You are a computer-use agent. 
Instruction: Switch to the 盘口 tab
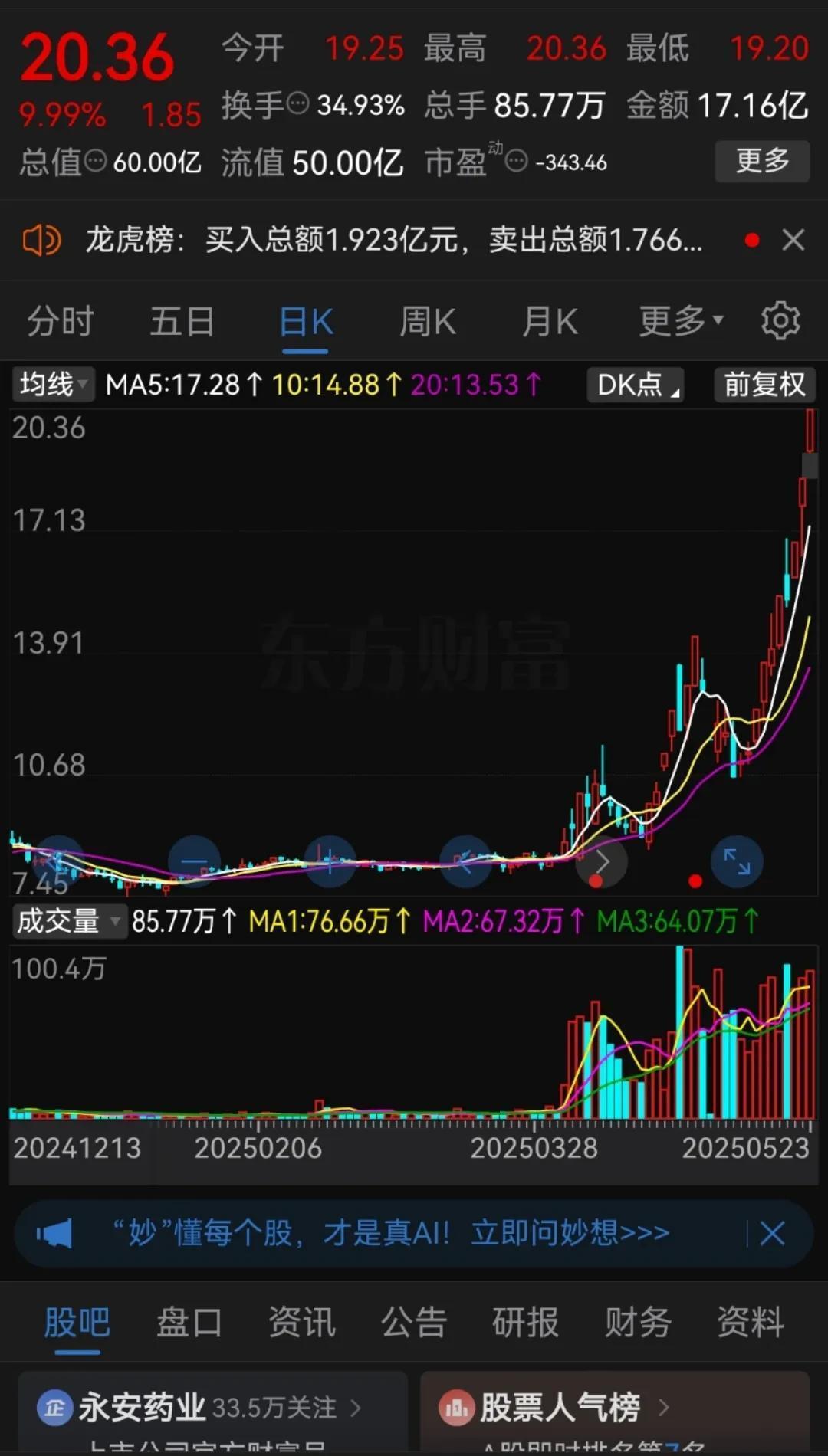tap(189, 1323)
